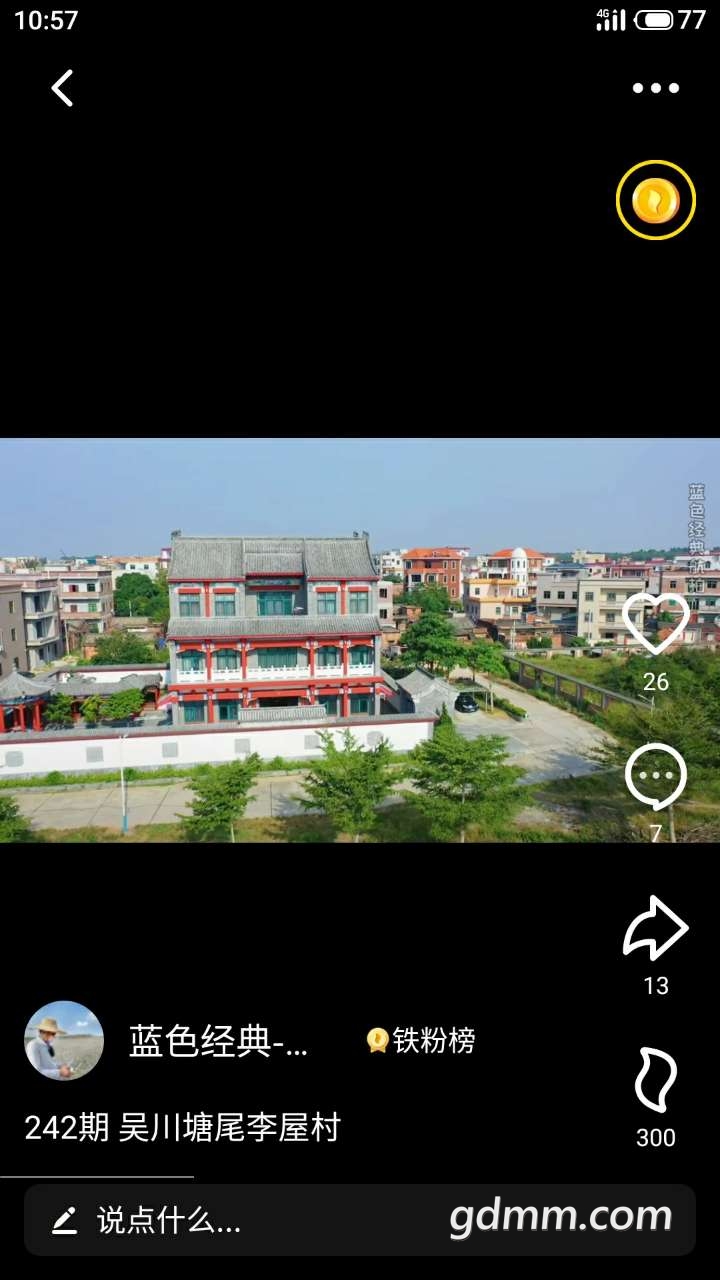The width and height of the screenshot is (720, 1280).
Task: Open the comments bubble
Action: 655,778
